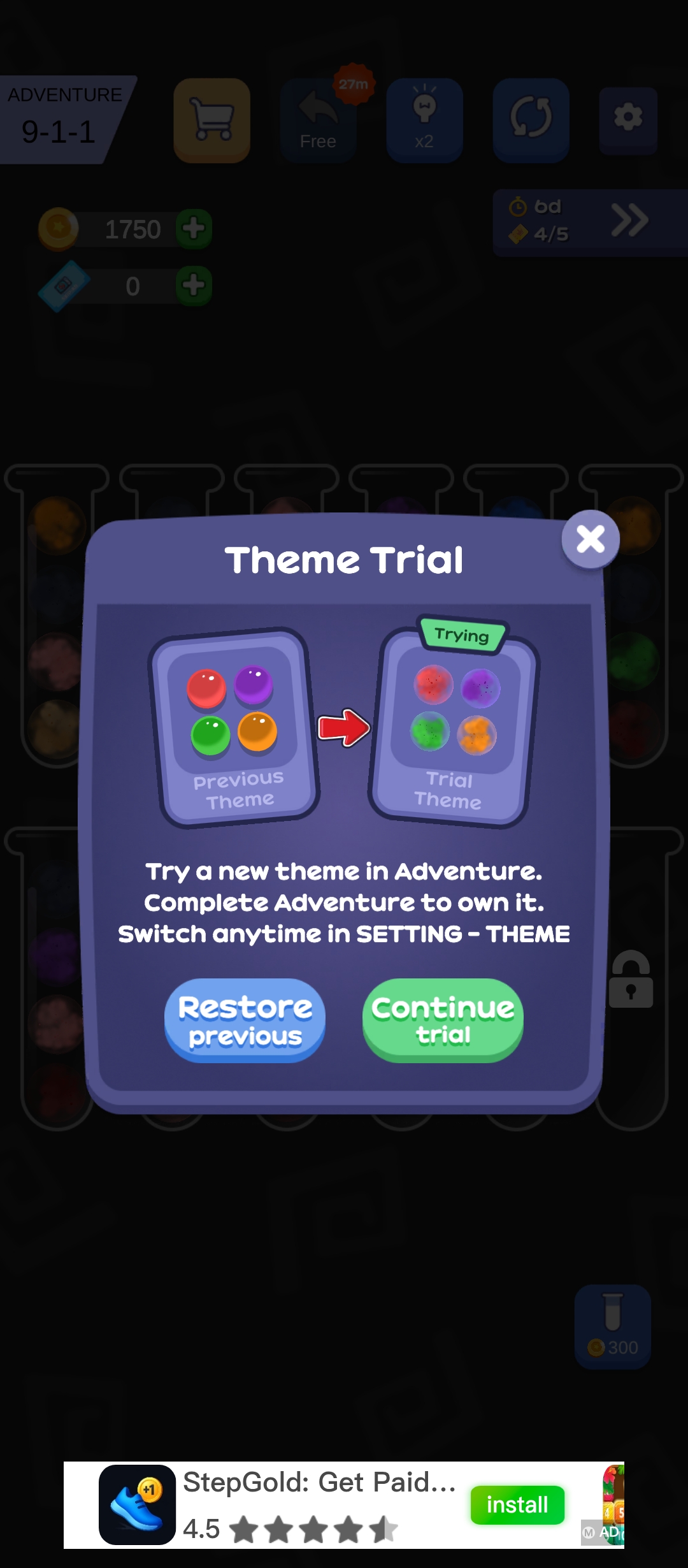Install the StepGold ad app
Image resolution: width=688 pixels, height=1568 pixels.
[517, 1505]
